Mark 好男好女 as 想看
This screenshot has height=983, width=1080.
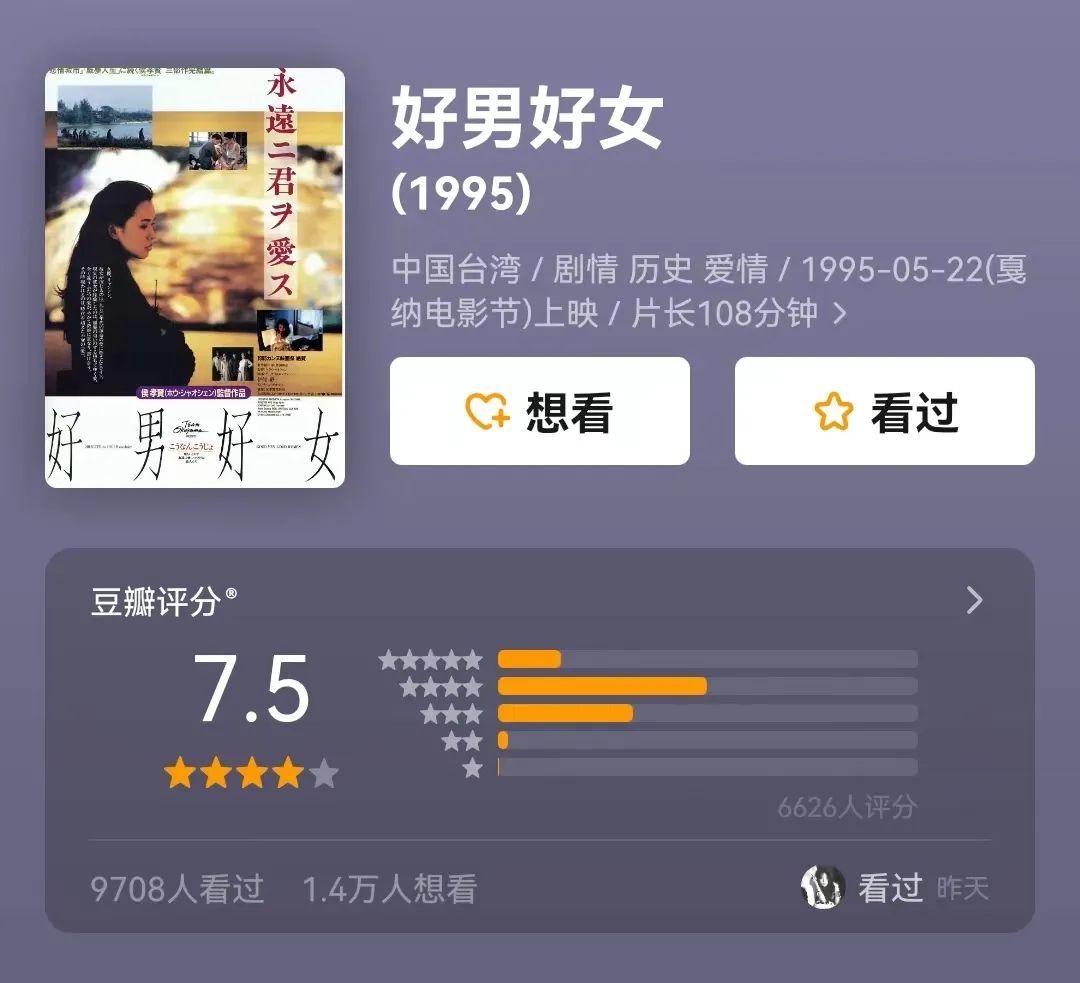point(539,411)
